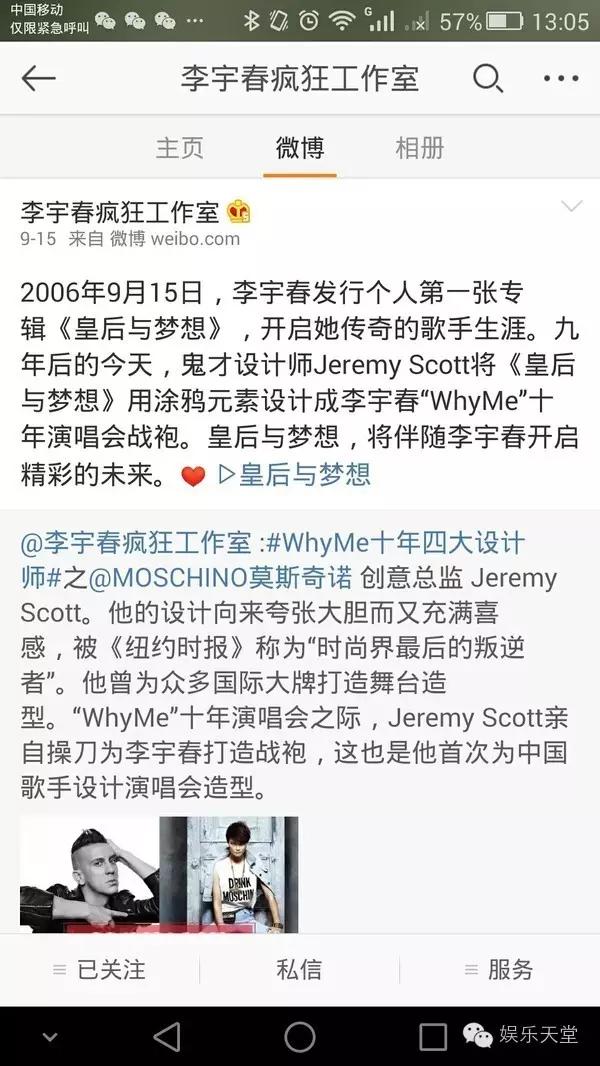Open the three-dot overflow menu
The image size is (600, 1066).
(560, 79)
